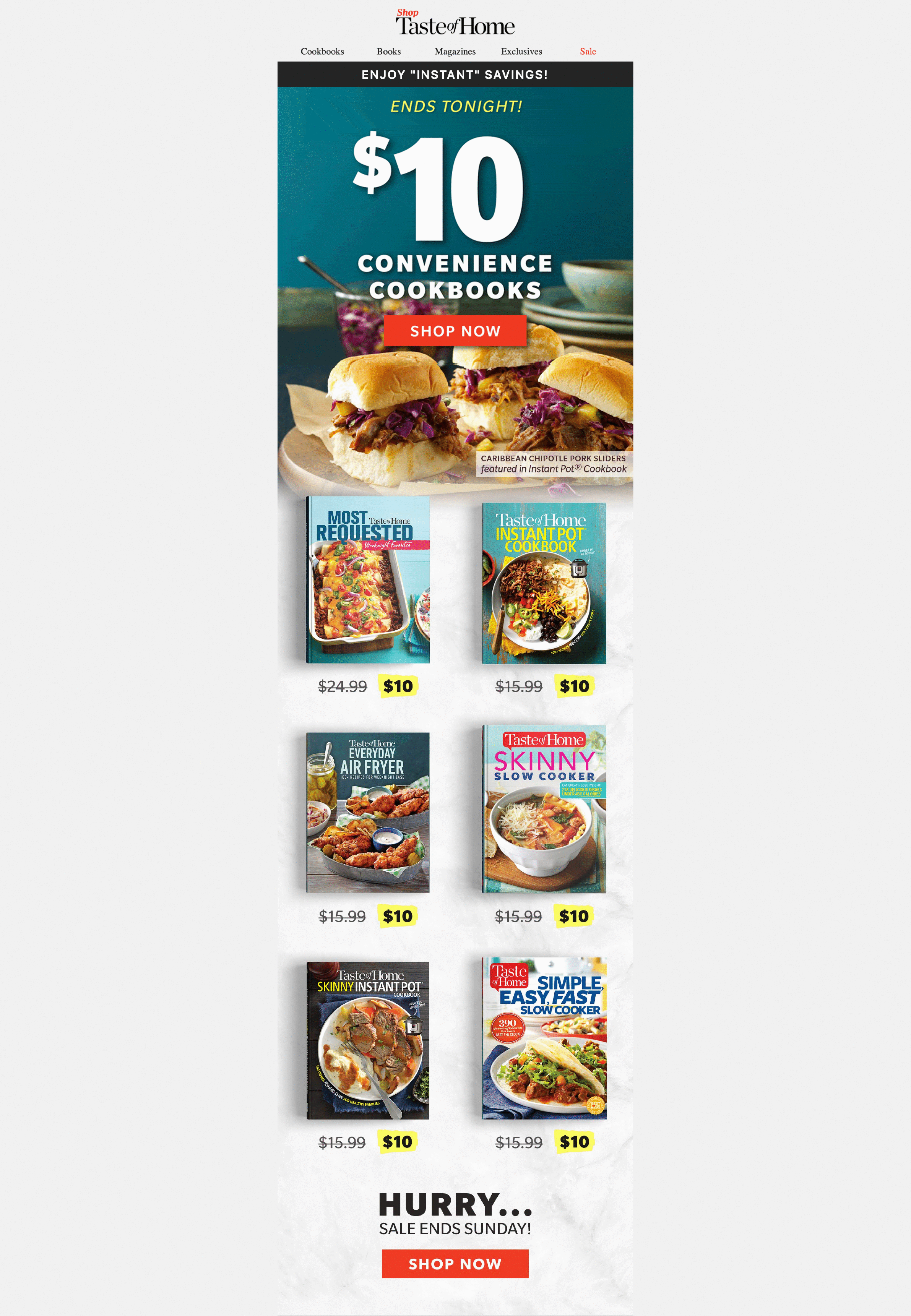
Task: View the Instant Pot Cookbook
Action: point(544,583)
